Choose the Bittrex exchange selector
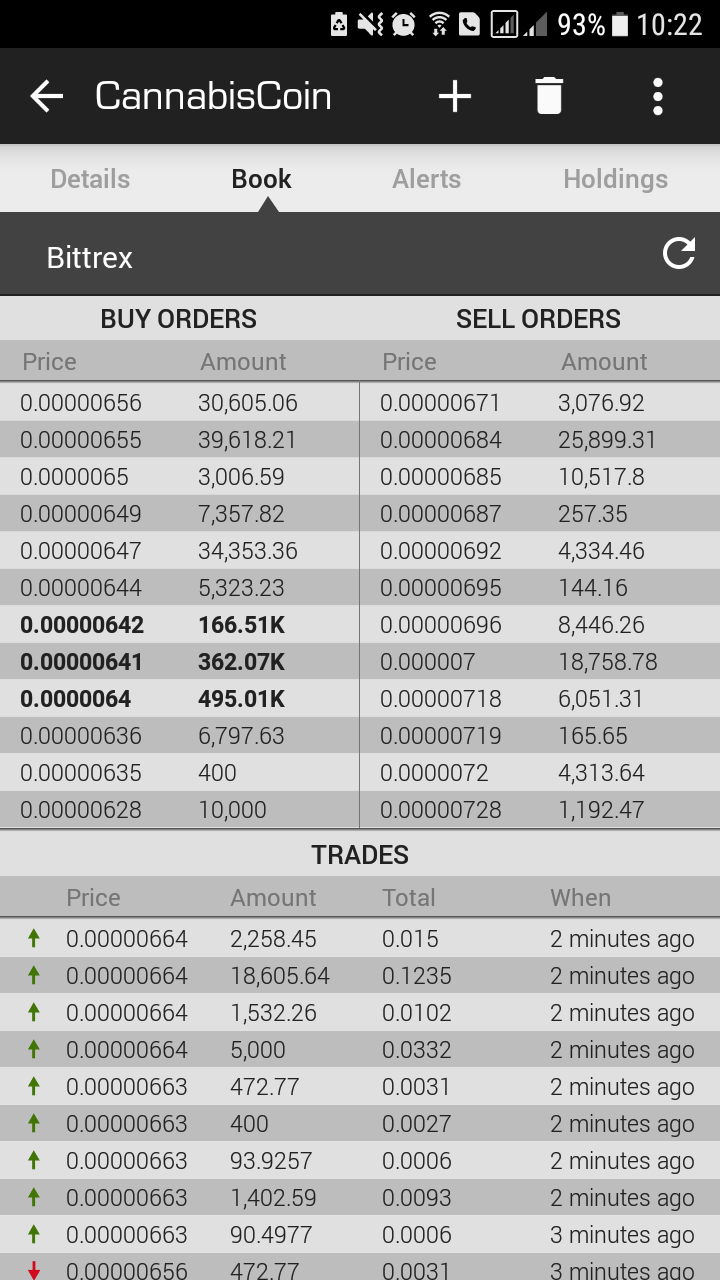720x1280 pixels. [x=90, y=258]
